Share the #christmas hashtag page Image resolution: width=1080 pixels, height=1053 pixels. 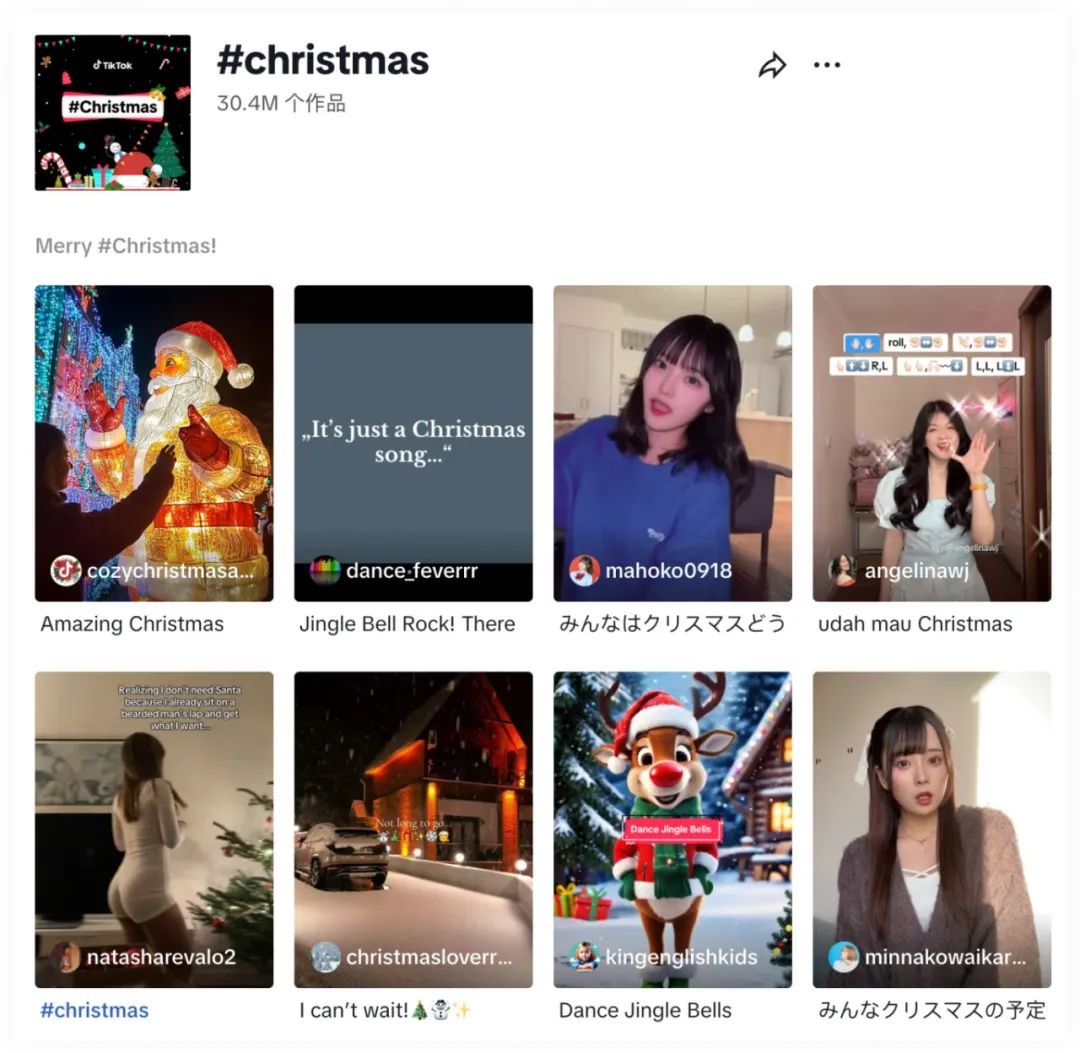coord(772,66)
